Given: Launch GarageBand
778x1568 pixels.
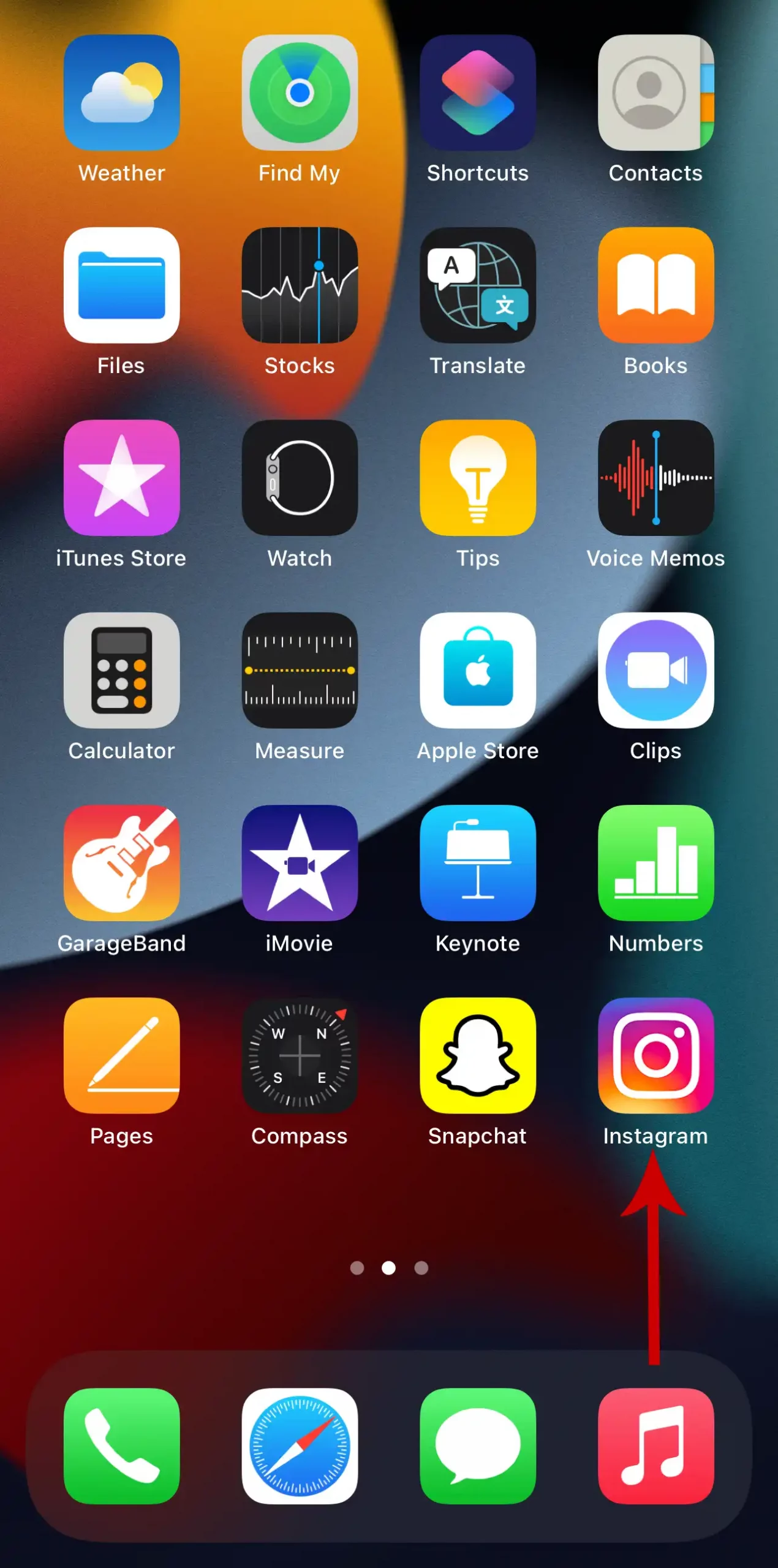Looking at the screenshot, I should coord(121,862).
